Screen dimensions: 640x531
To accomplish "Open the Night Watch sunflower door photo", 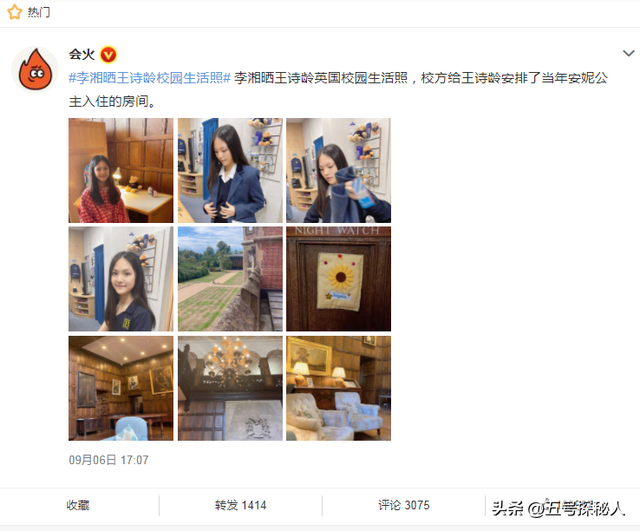I will [338, 279].
